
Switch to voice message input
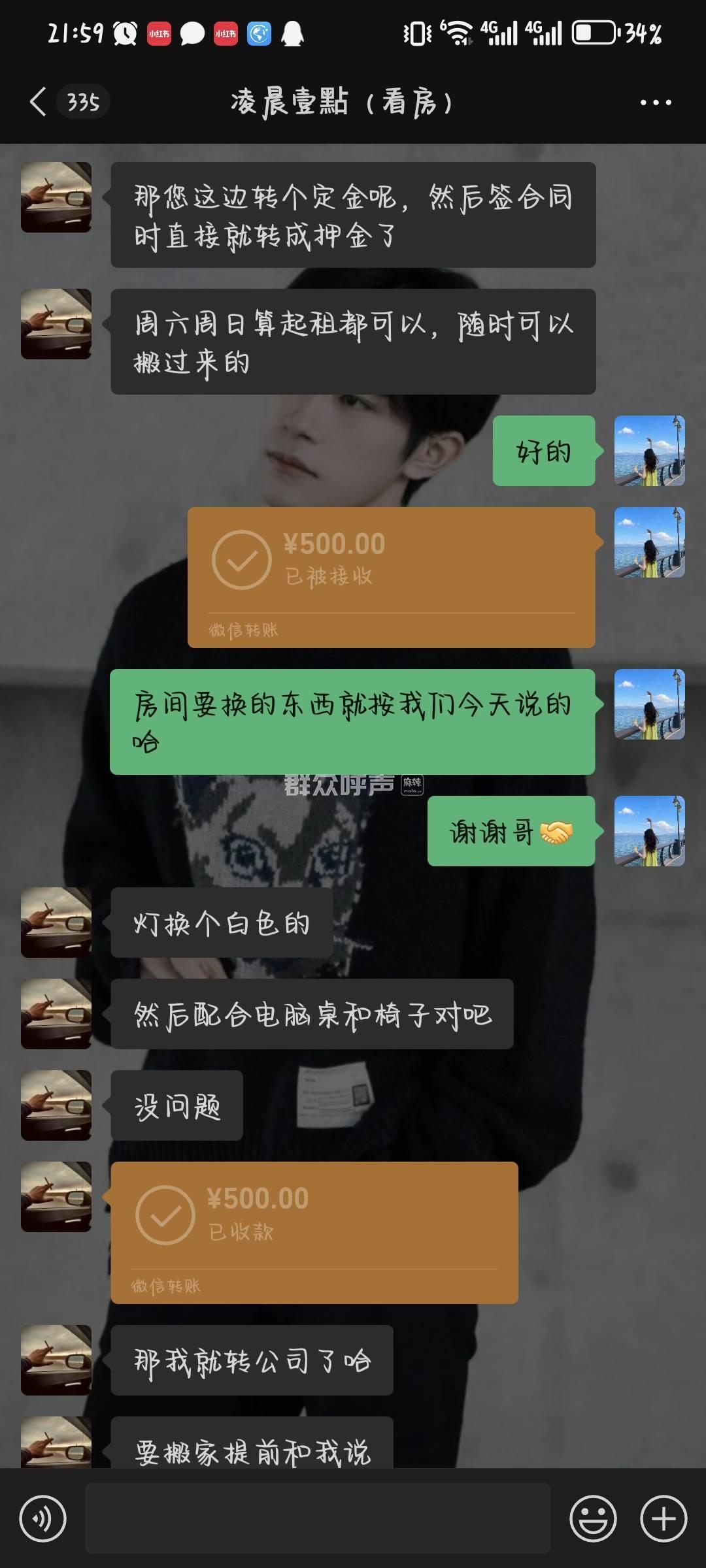click(43, 1519)
